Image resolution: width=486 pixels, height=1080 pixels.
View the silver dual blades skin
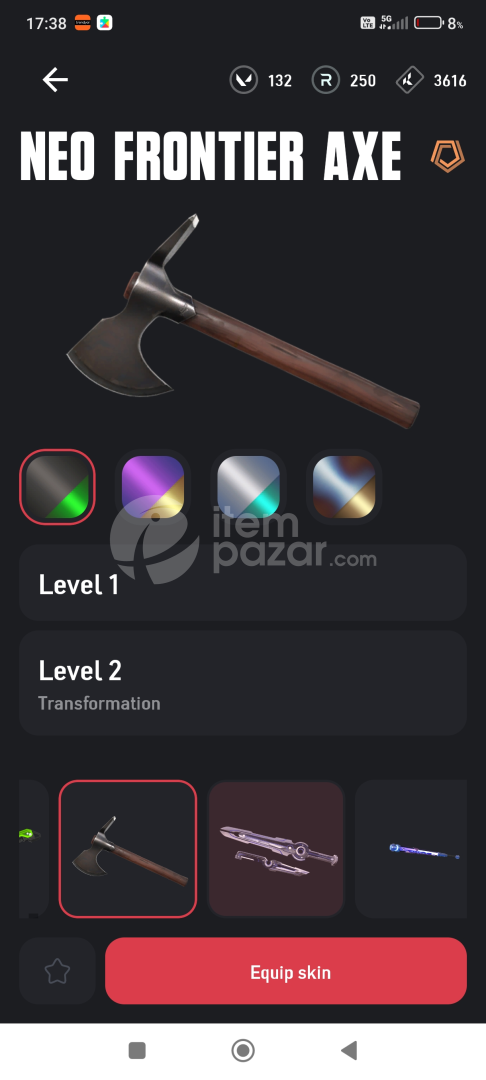click(276, 849)
